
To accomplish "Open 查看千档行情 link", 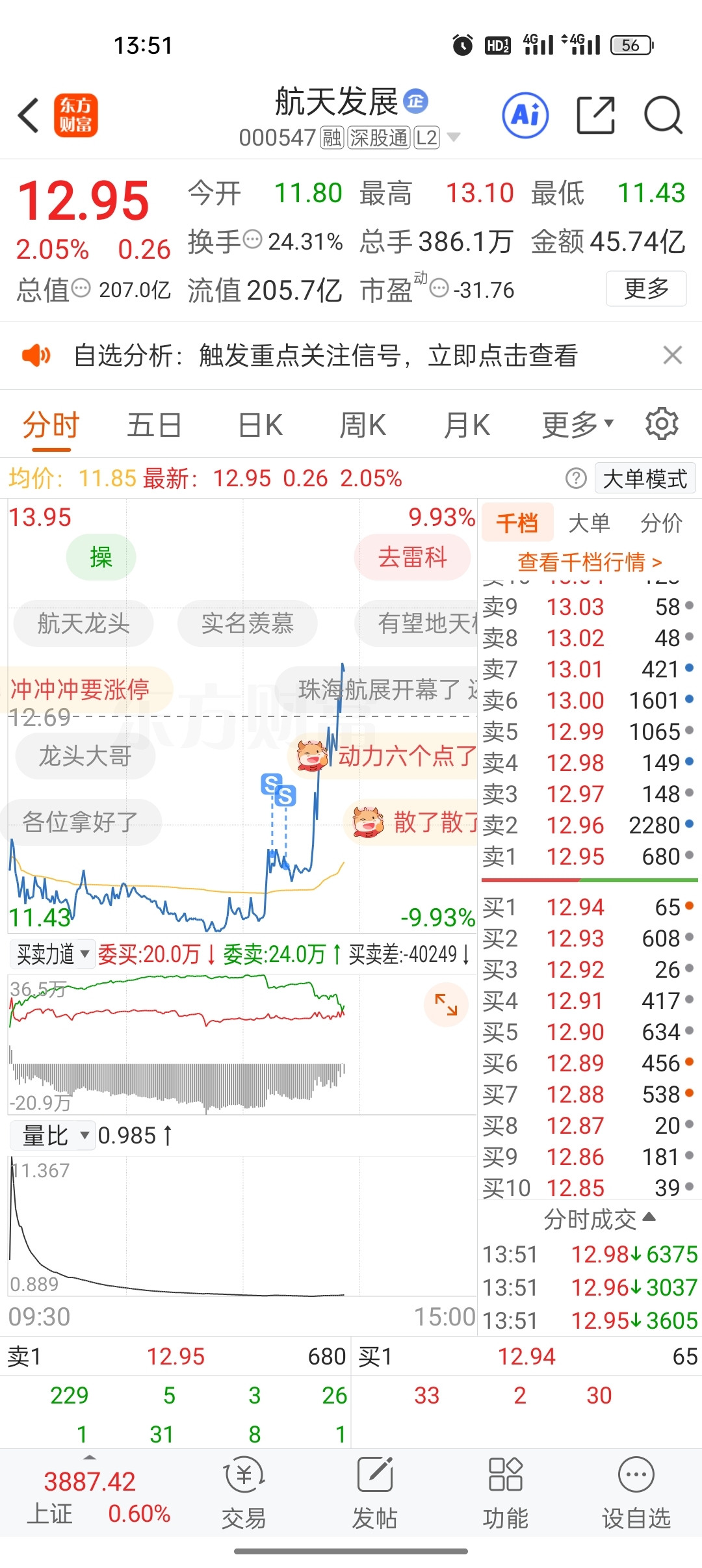I will 589,562.
